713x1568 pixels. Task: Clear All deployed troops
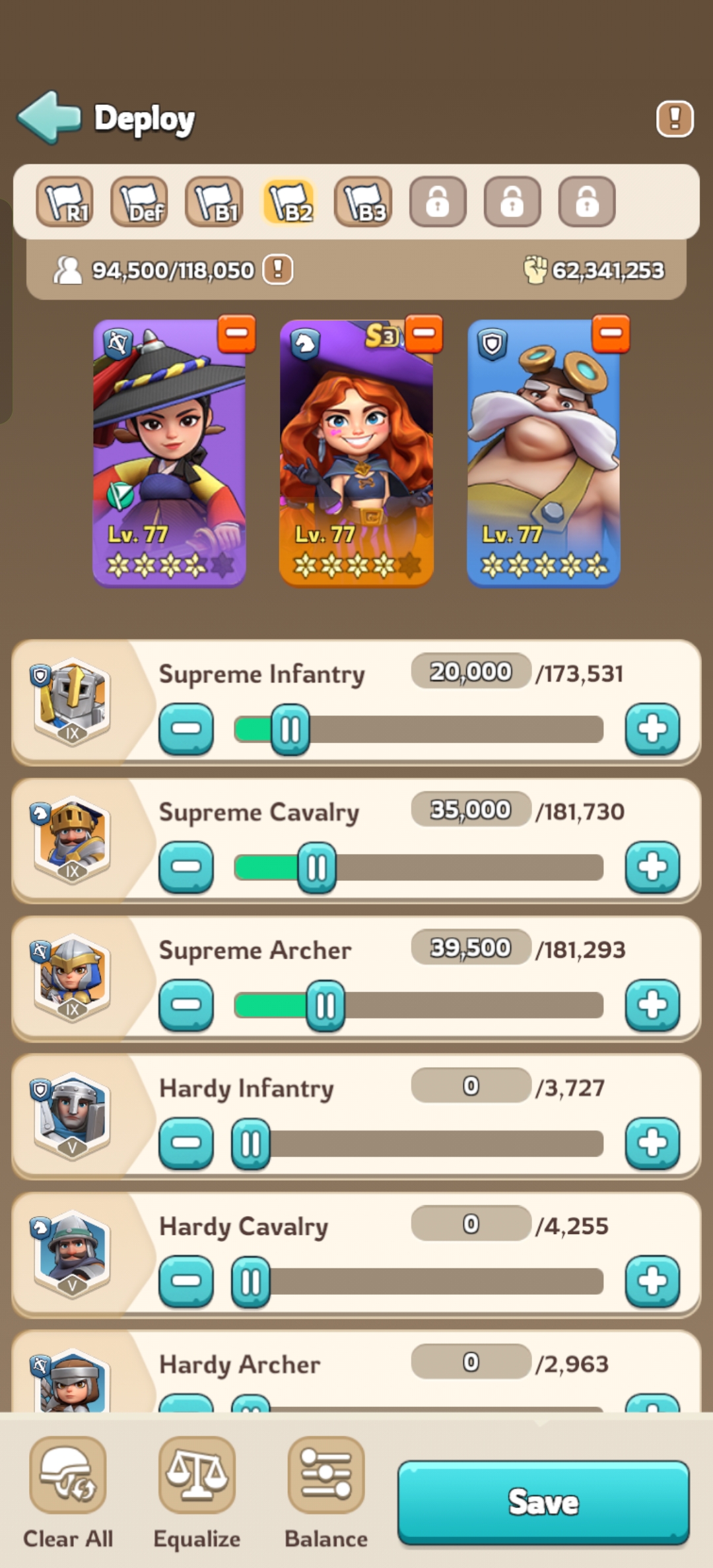pos(68,1494)
